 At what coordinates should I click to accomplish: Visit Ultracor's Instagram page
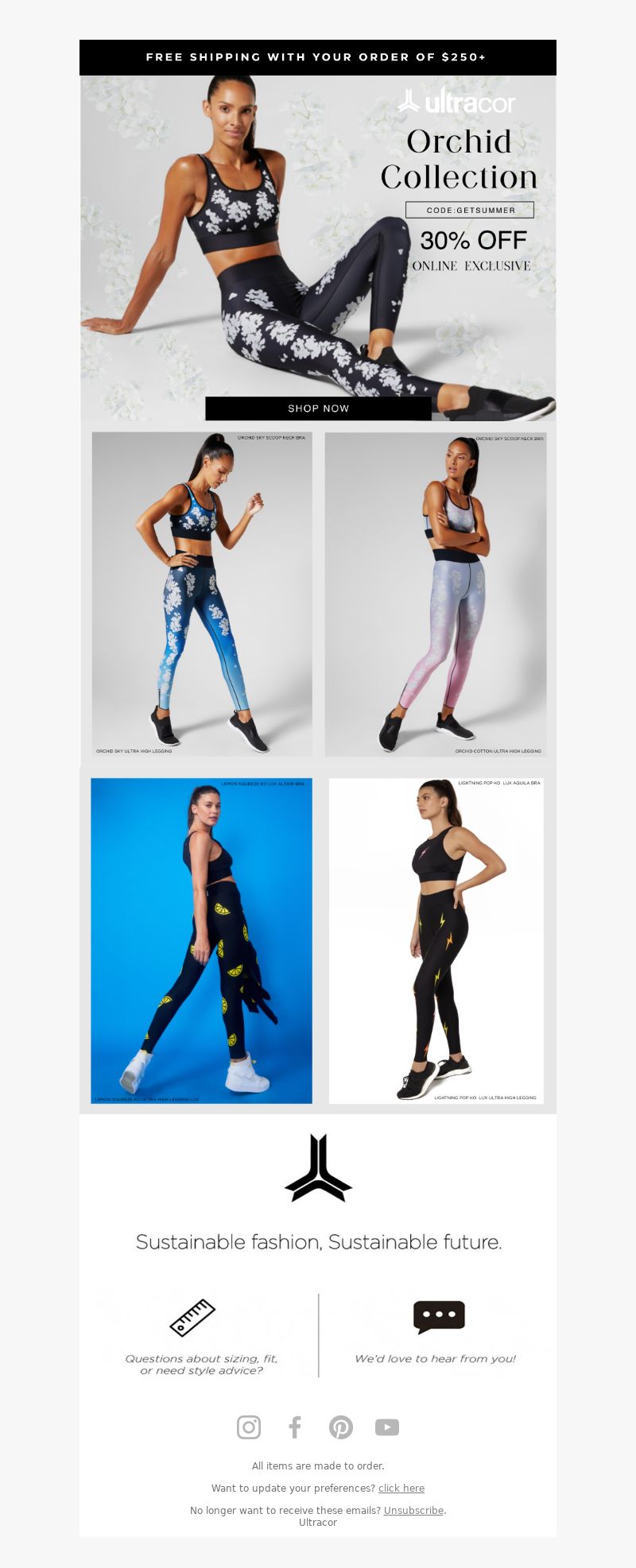click(249, 1427)
